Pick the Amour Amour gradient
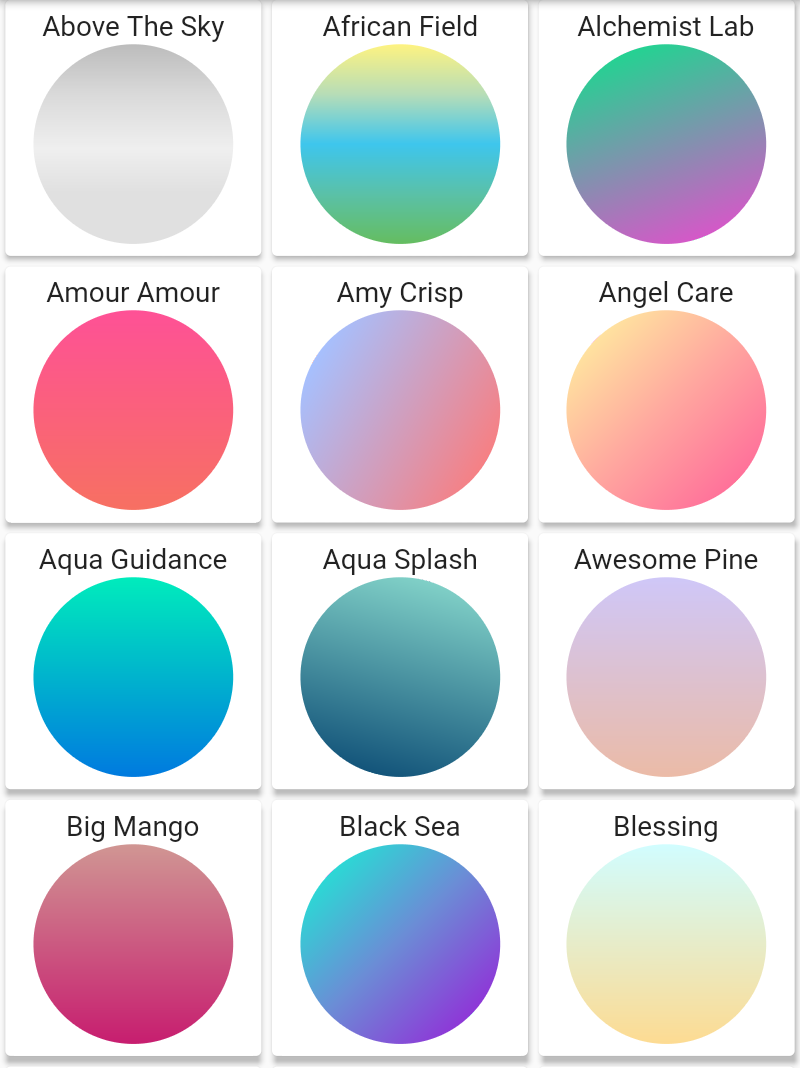The image size is (800, 1068). (x=133, y=394)
